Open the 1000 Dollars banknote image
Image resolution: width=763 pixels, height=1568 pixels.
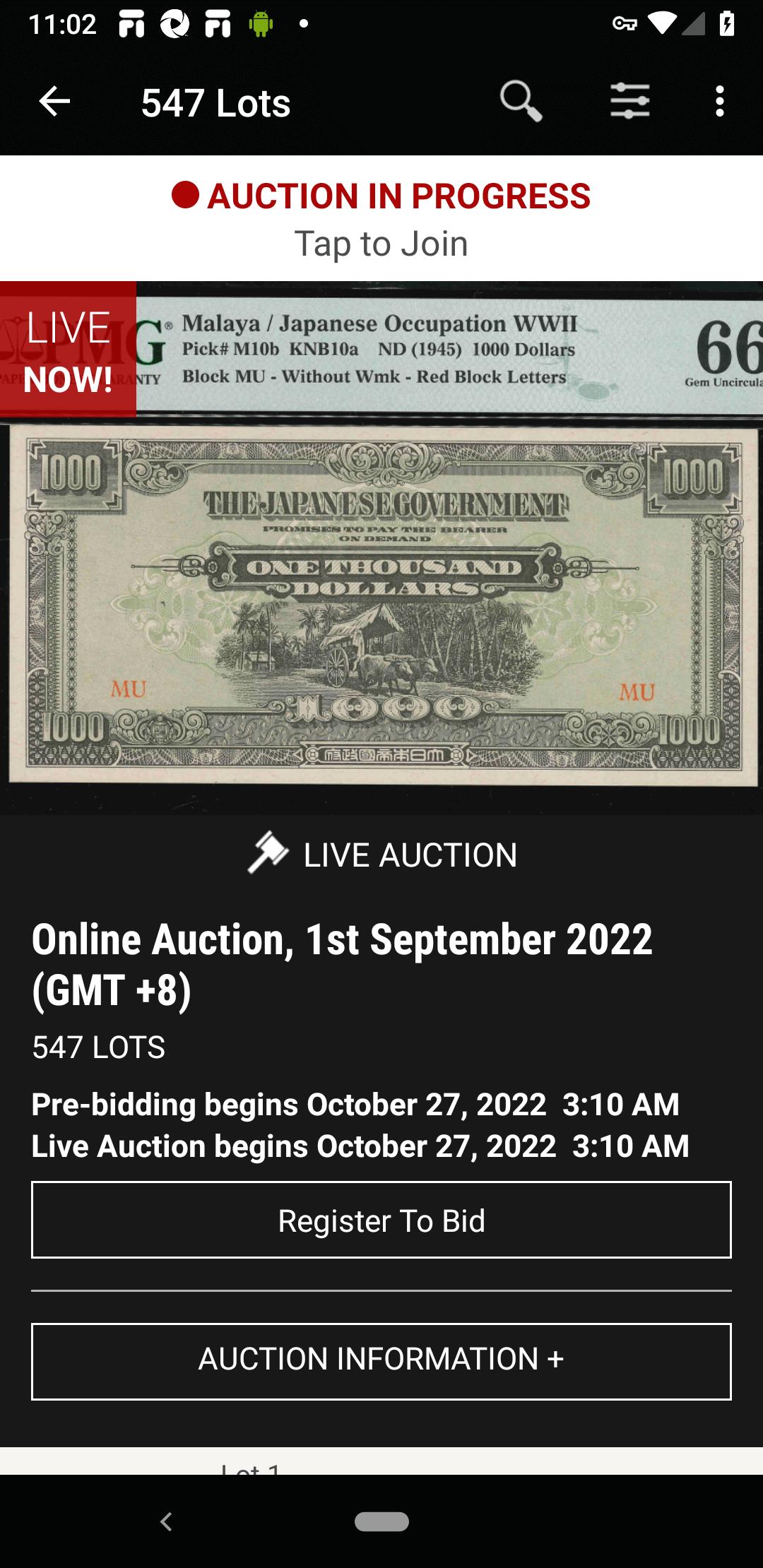(x=381, y=565)
